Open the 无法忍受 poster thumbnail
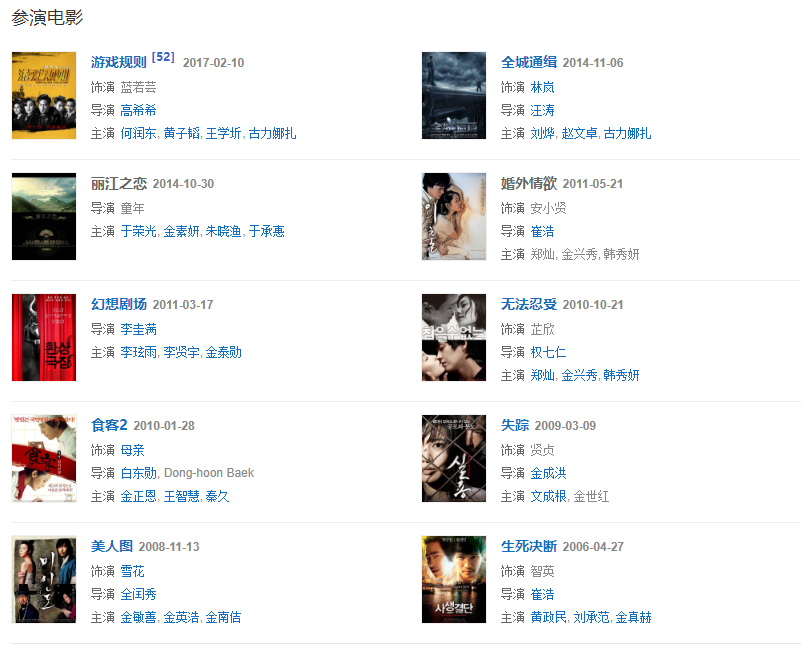This screenshot has width=802, height=650. [x=454, y=337]
